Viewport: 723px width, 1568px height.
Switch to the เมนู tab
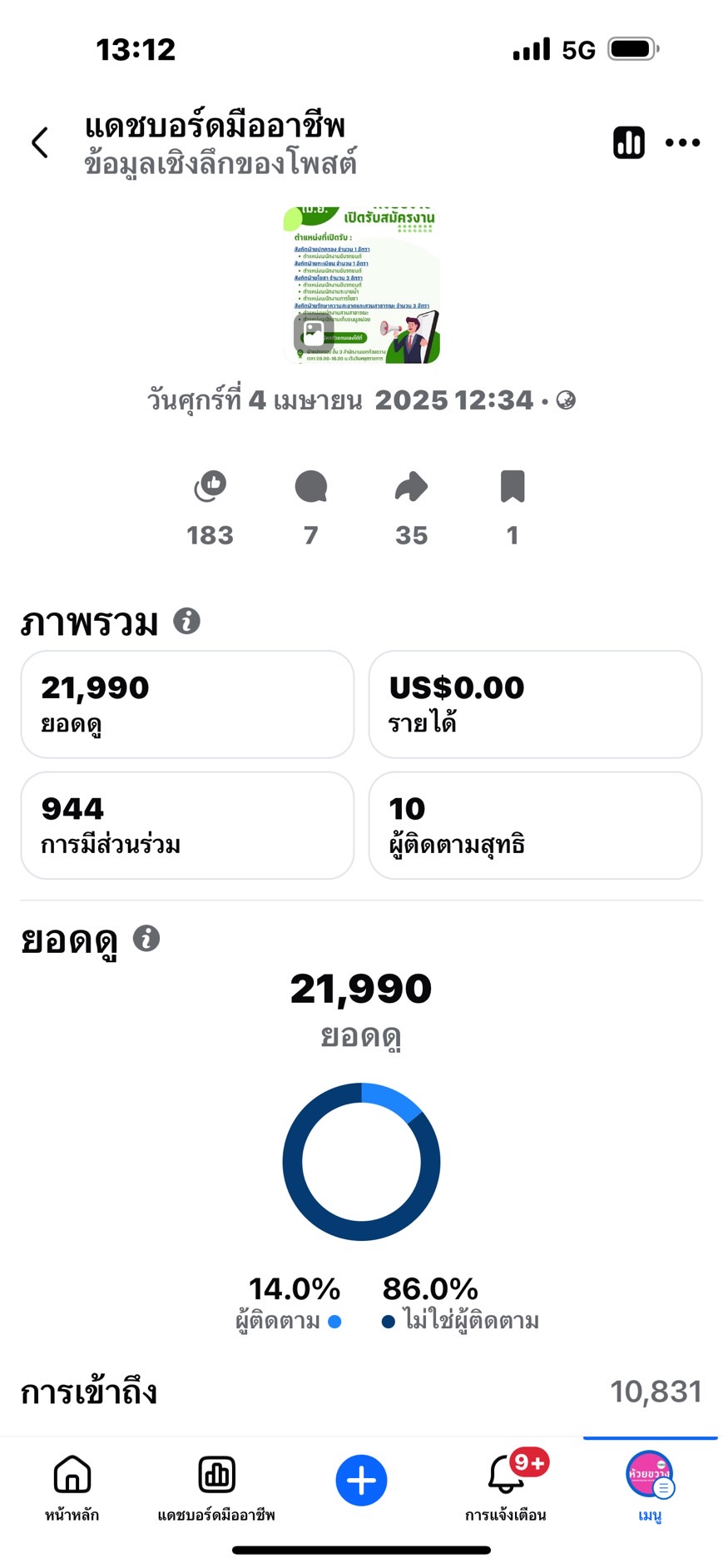650,1488
